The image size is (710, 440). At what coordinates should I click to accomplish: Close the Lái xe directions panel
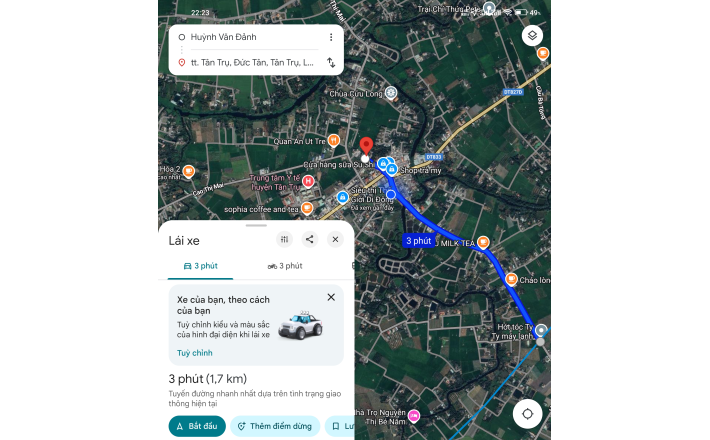335,240
